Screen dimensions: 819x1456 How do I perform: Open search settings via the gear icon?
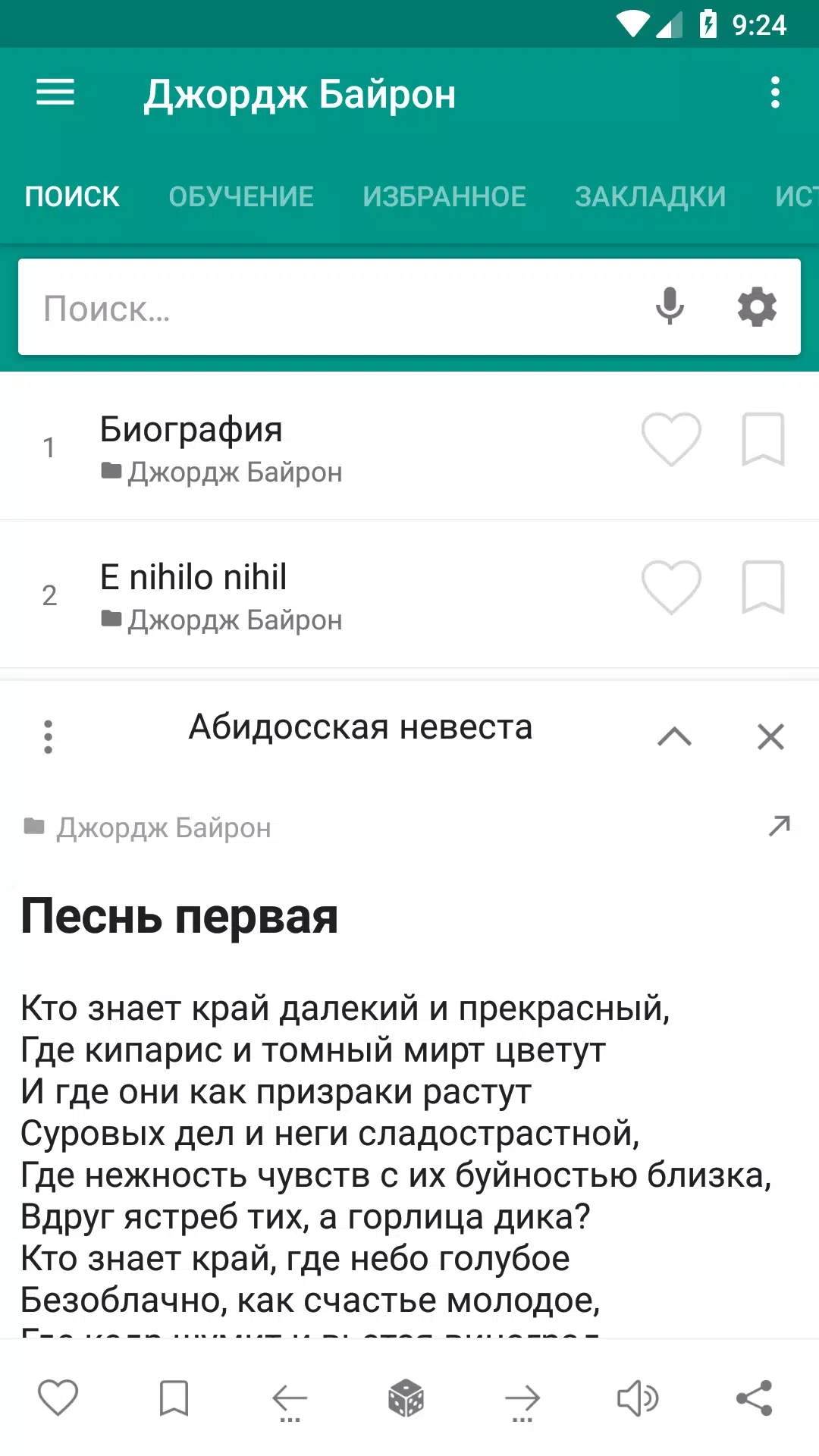tap(755, 306)
